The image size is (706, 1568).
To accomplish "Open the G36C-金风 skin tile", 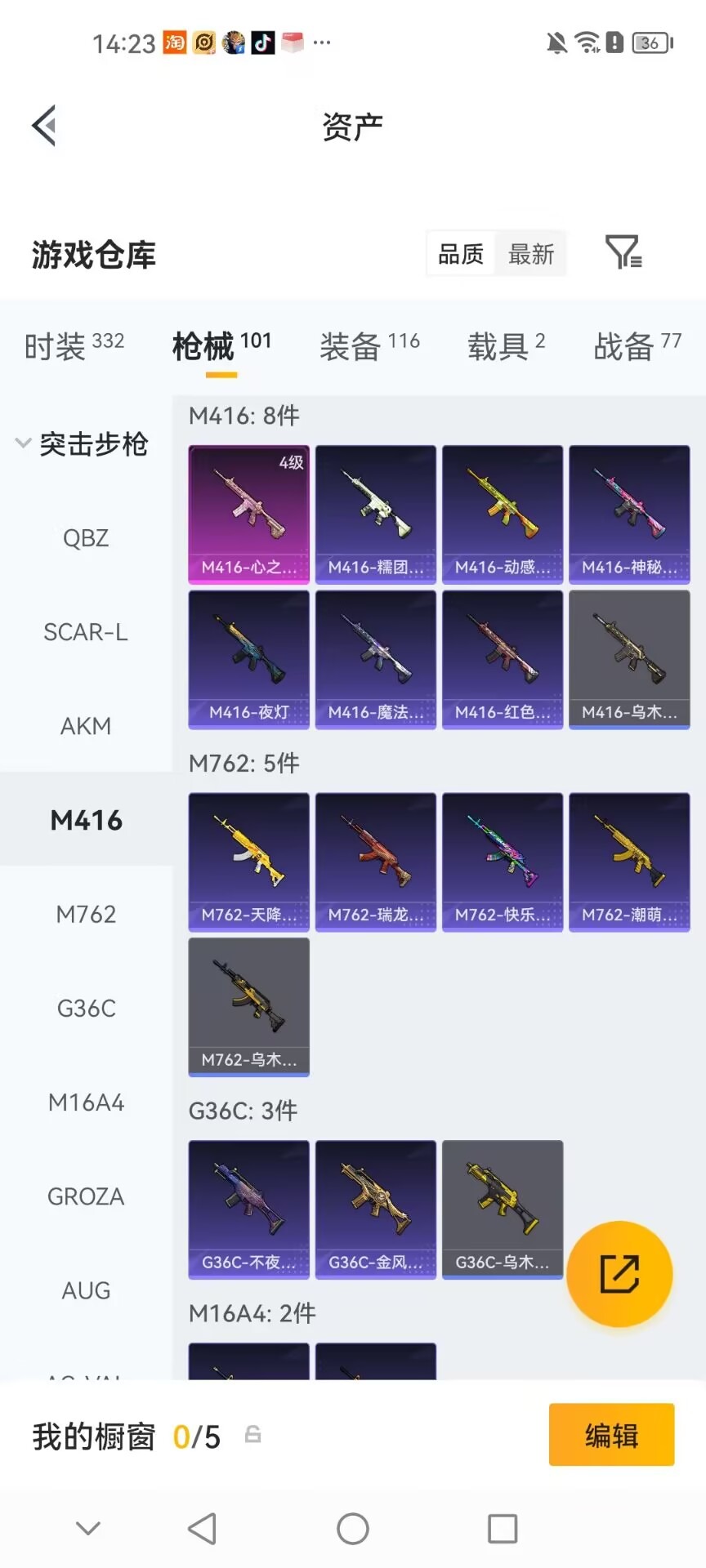I will pos(376,1209).
